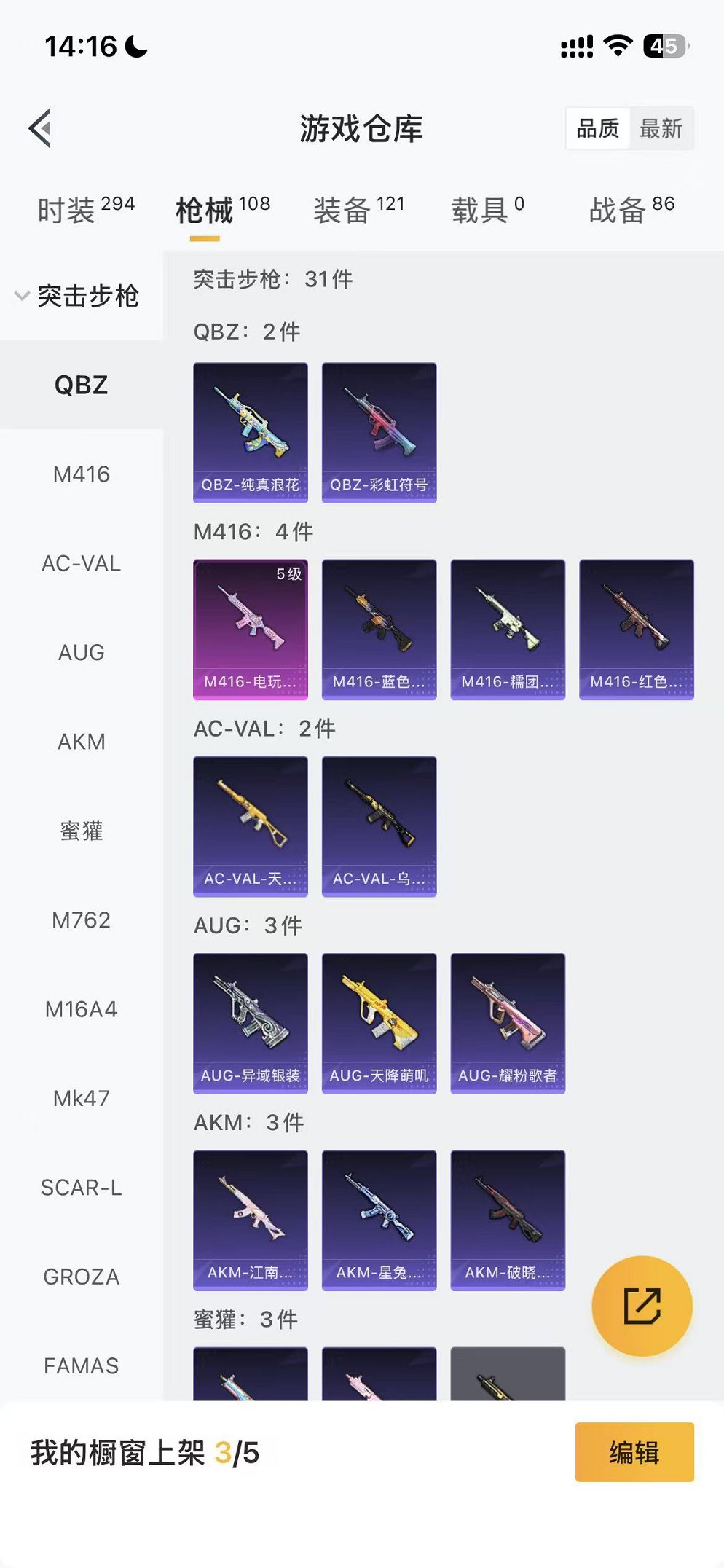The image size is (724, 1568).
Task: View the AUG-天降萌叽 skin
Action: (x=379, y=1023)
